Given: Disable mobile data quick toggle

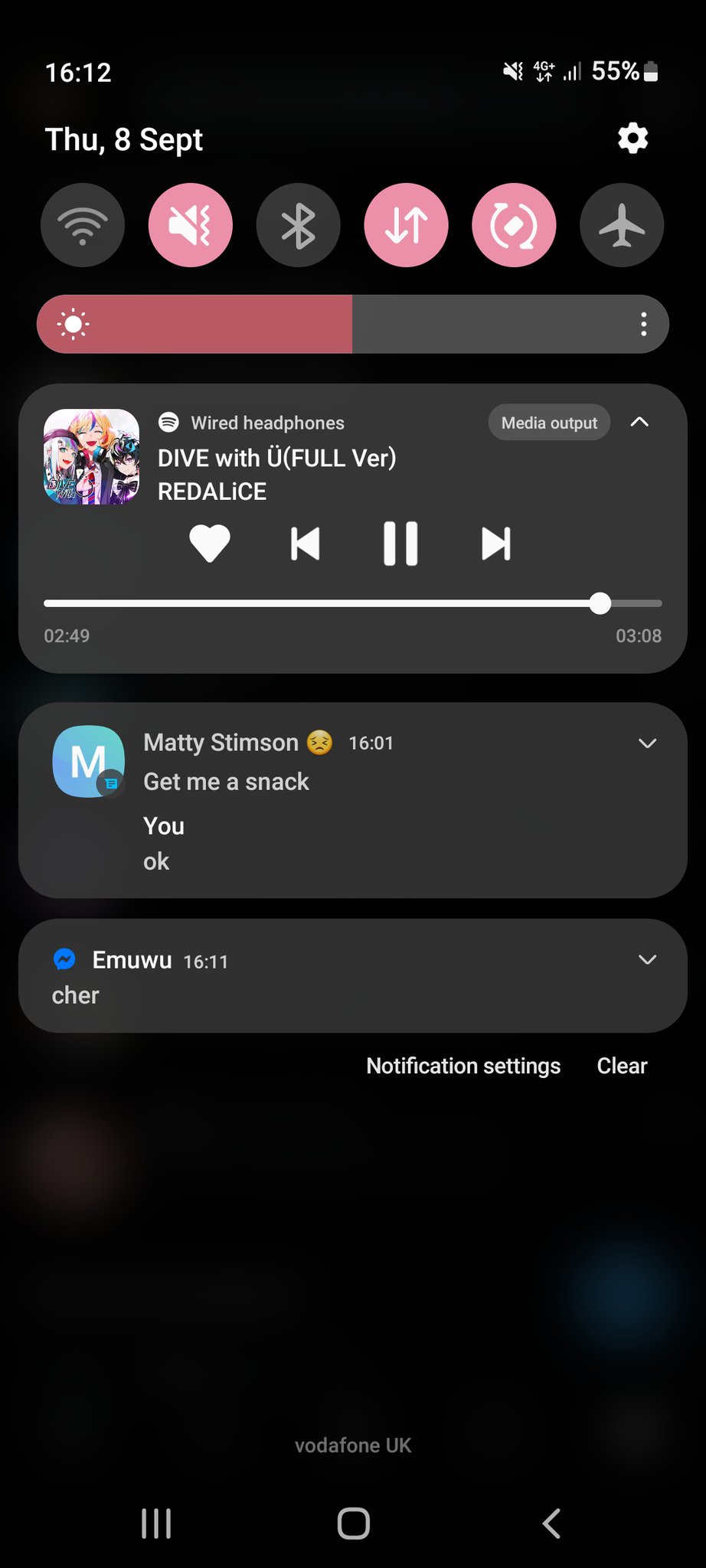Looking at the screenshot, I should click(407, 225).
